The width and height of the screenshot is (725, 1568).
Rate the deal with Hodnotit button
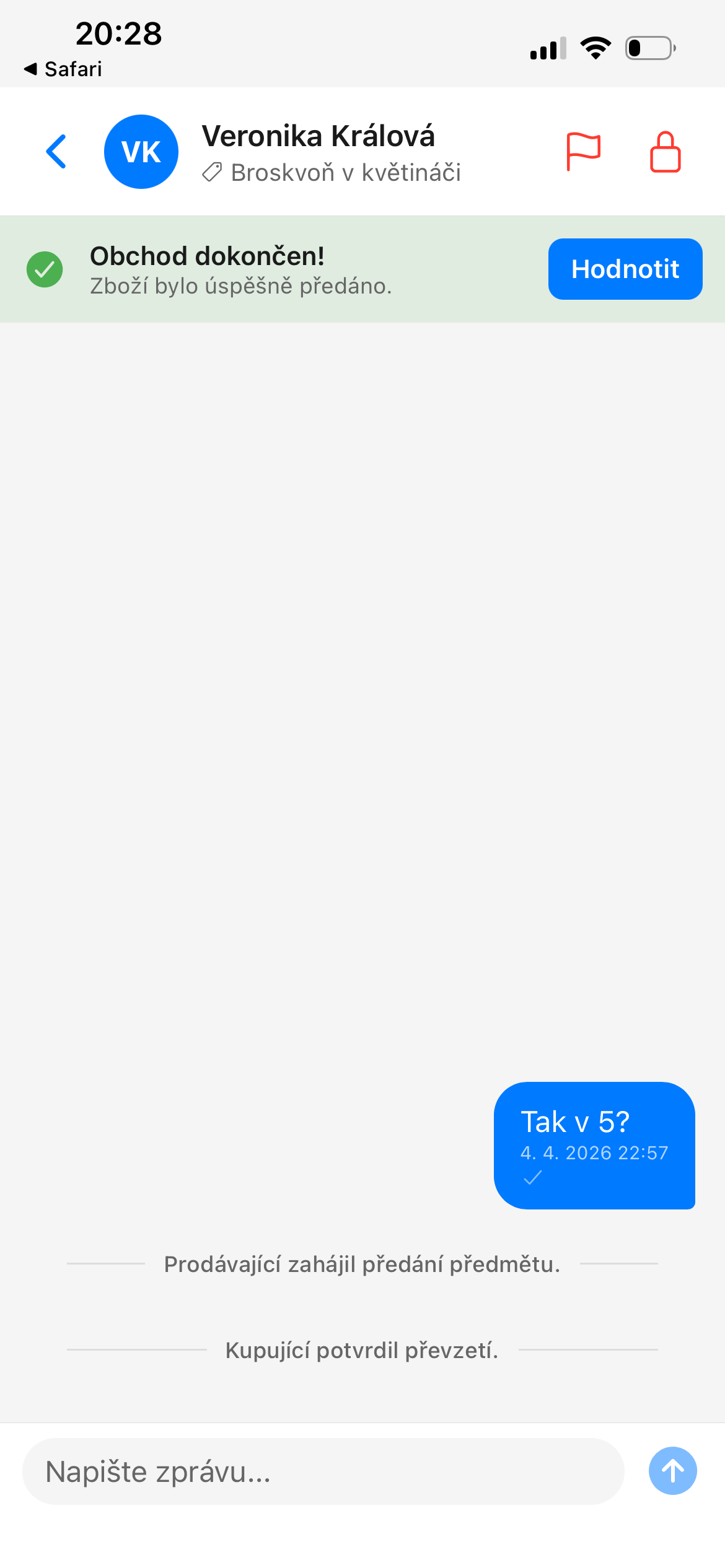tap(625, 269)
